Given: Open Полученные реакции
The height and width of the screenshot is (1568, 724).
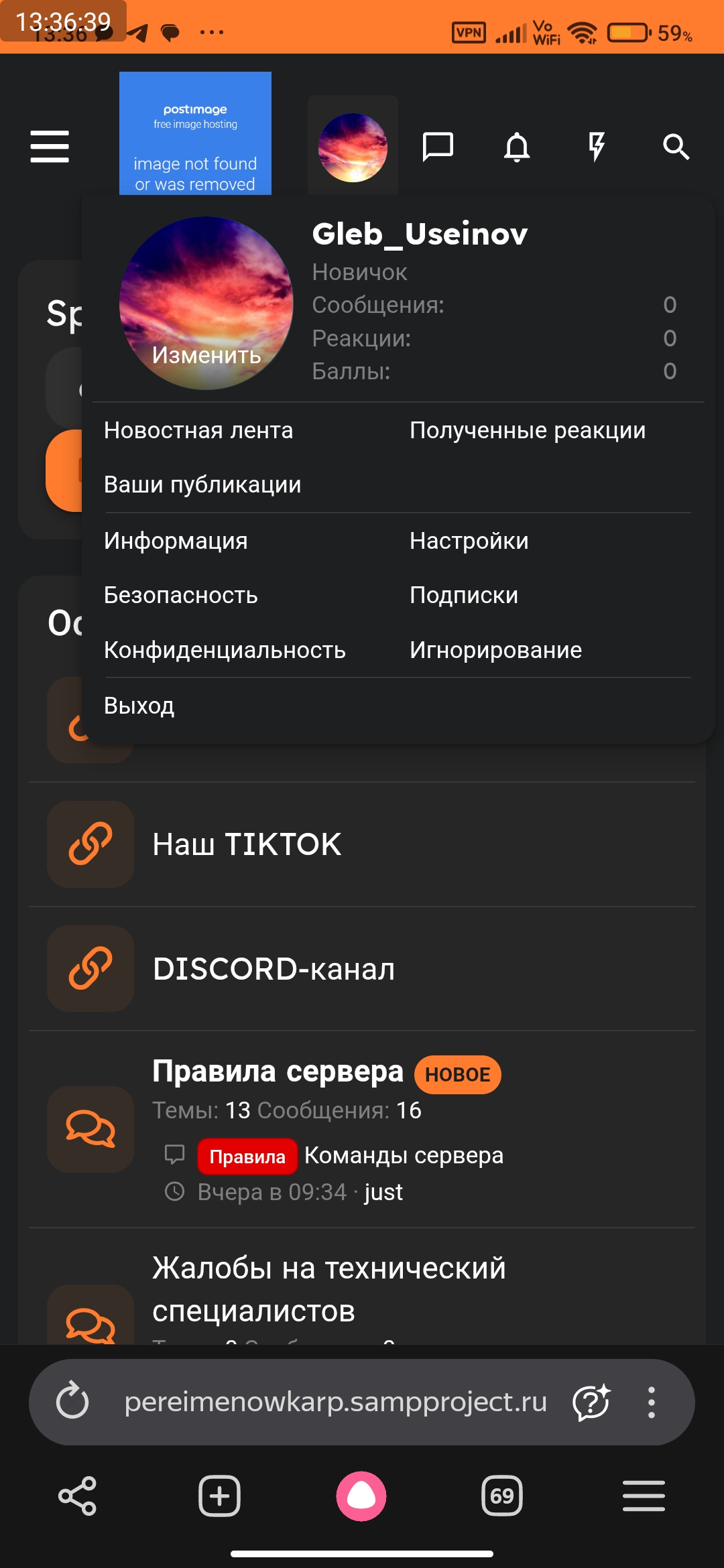Looking at the screenshot, I should pos(528,430).
